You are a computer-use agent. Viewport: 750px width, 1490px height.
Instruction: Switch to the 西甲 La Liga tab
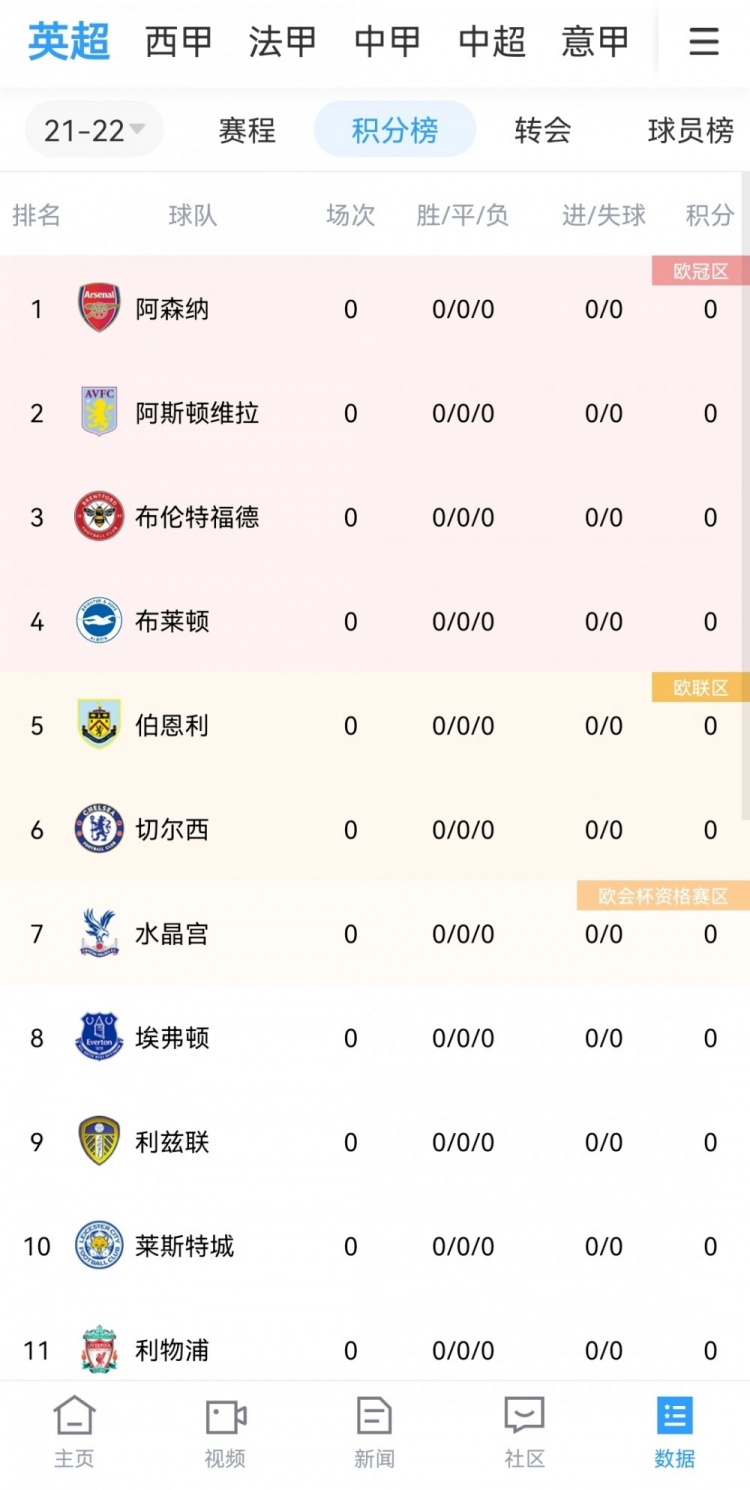click(177, 42)
